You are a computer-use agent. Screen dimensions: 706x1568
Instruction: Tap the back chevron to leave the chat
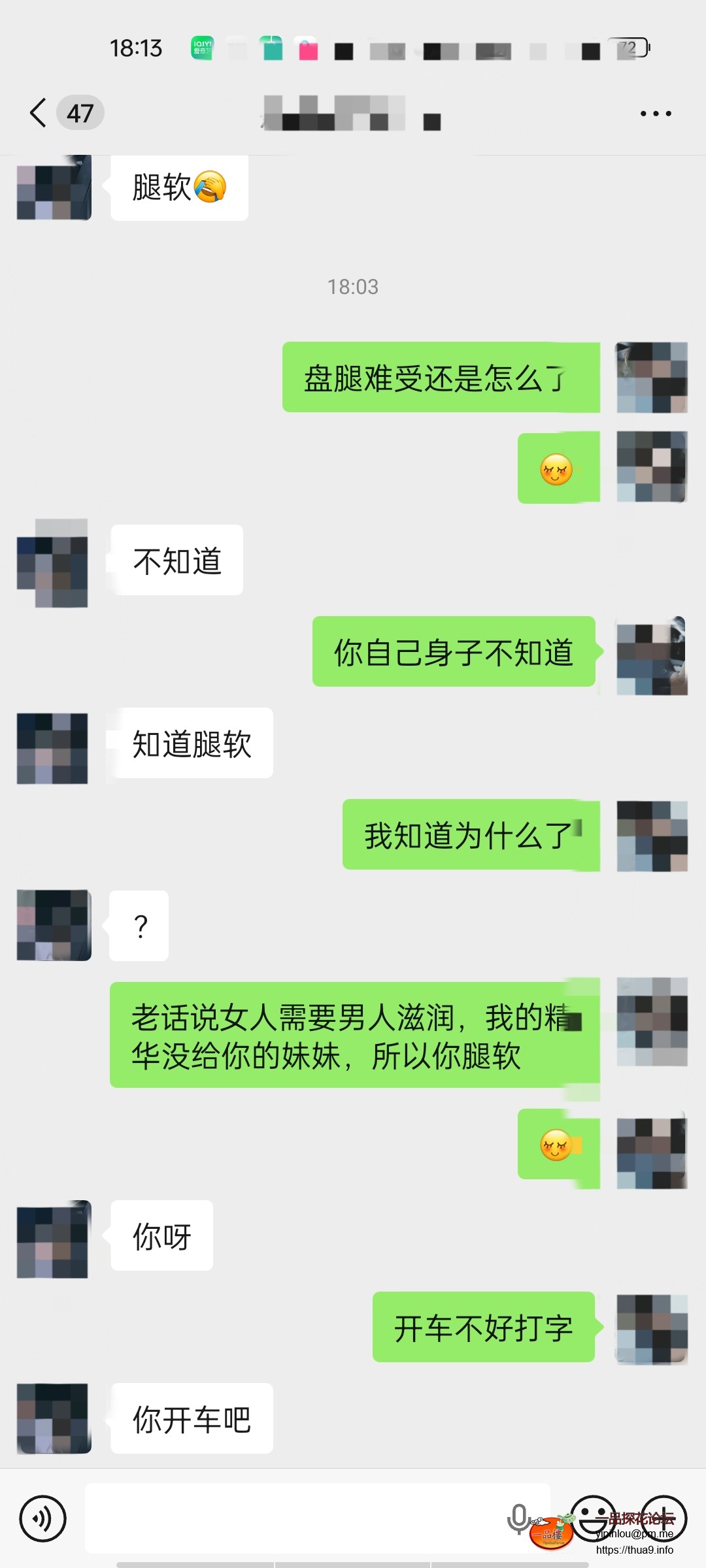[x=37, y=112]
